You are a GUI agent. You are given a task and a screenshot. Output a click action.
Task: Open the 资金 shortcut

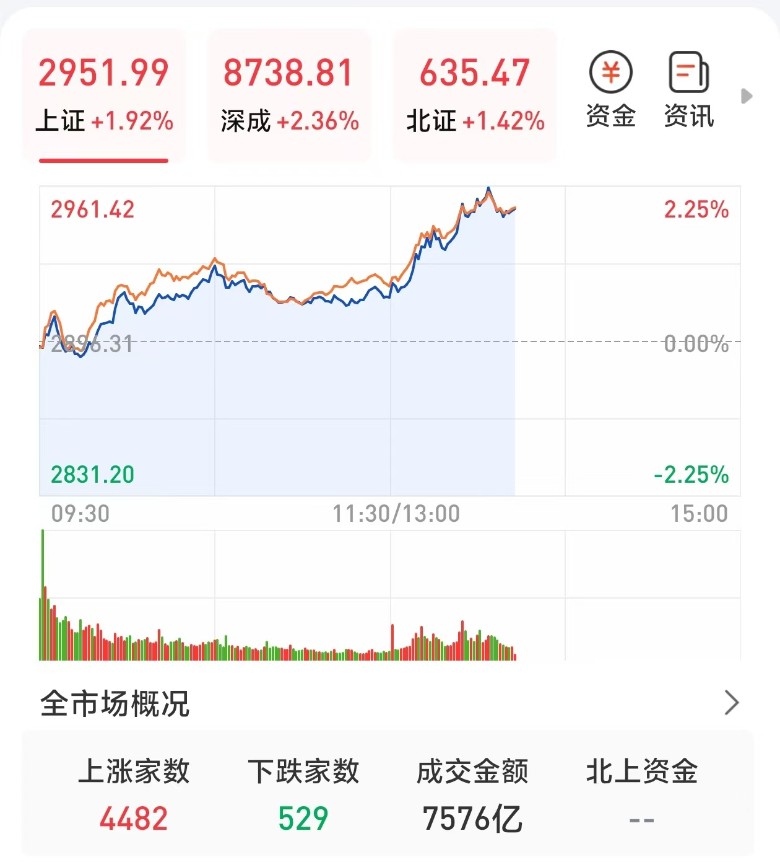[x=610, y=92]
